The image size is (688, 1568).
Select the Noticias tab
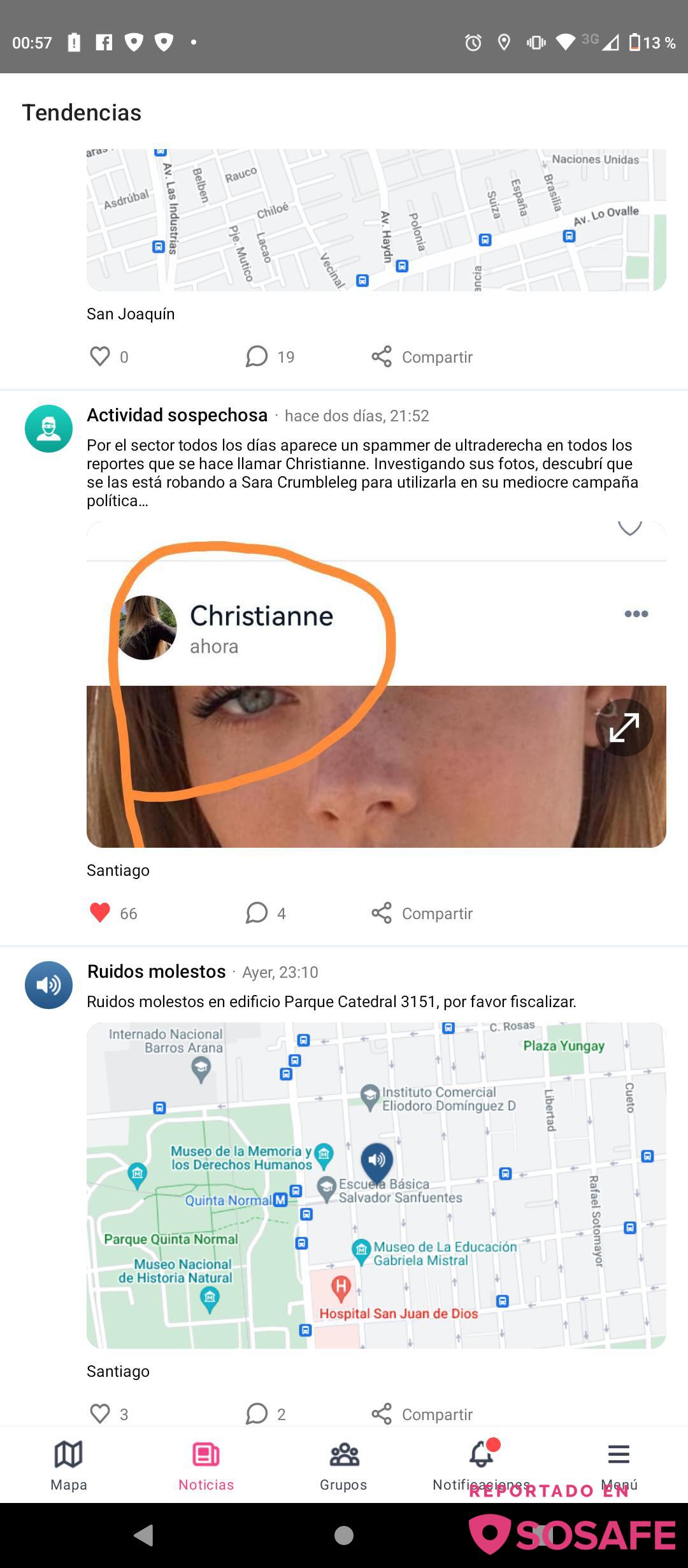pos(206,1465)
